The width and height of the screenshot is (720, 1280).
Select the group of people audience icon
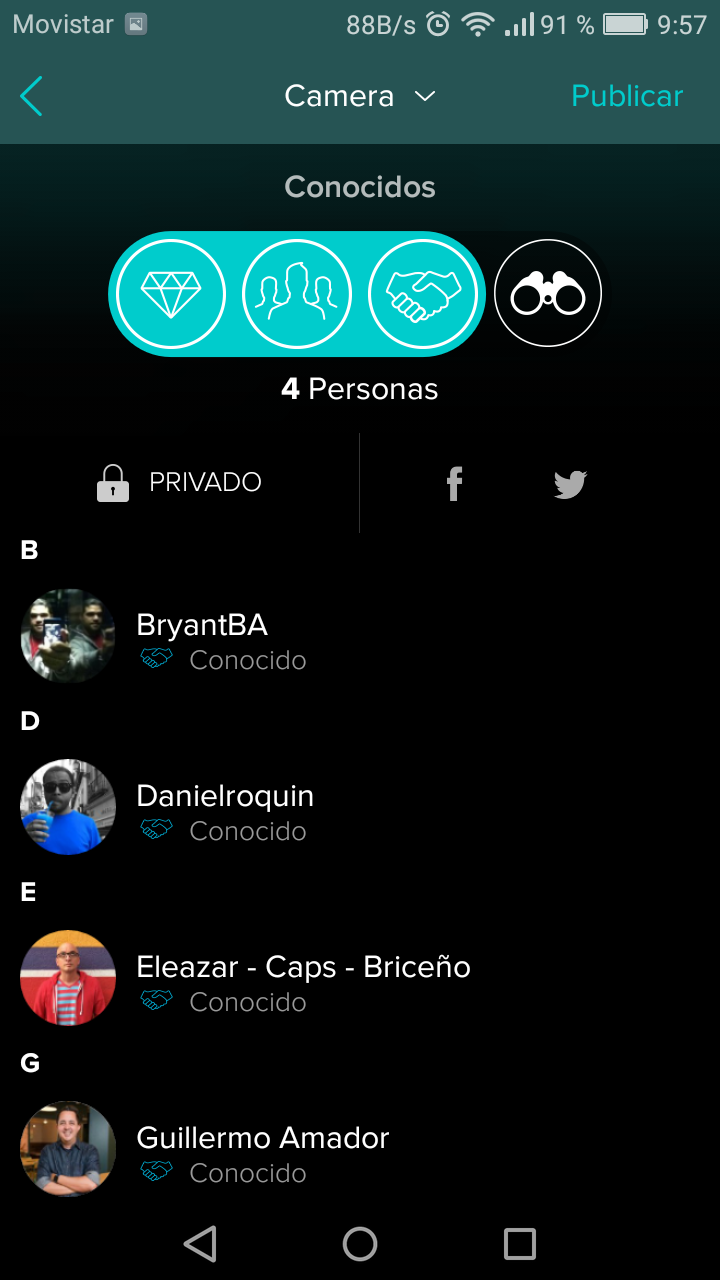tap(297, 293)
